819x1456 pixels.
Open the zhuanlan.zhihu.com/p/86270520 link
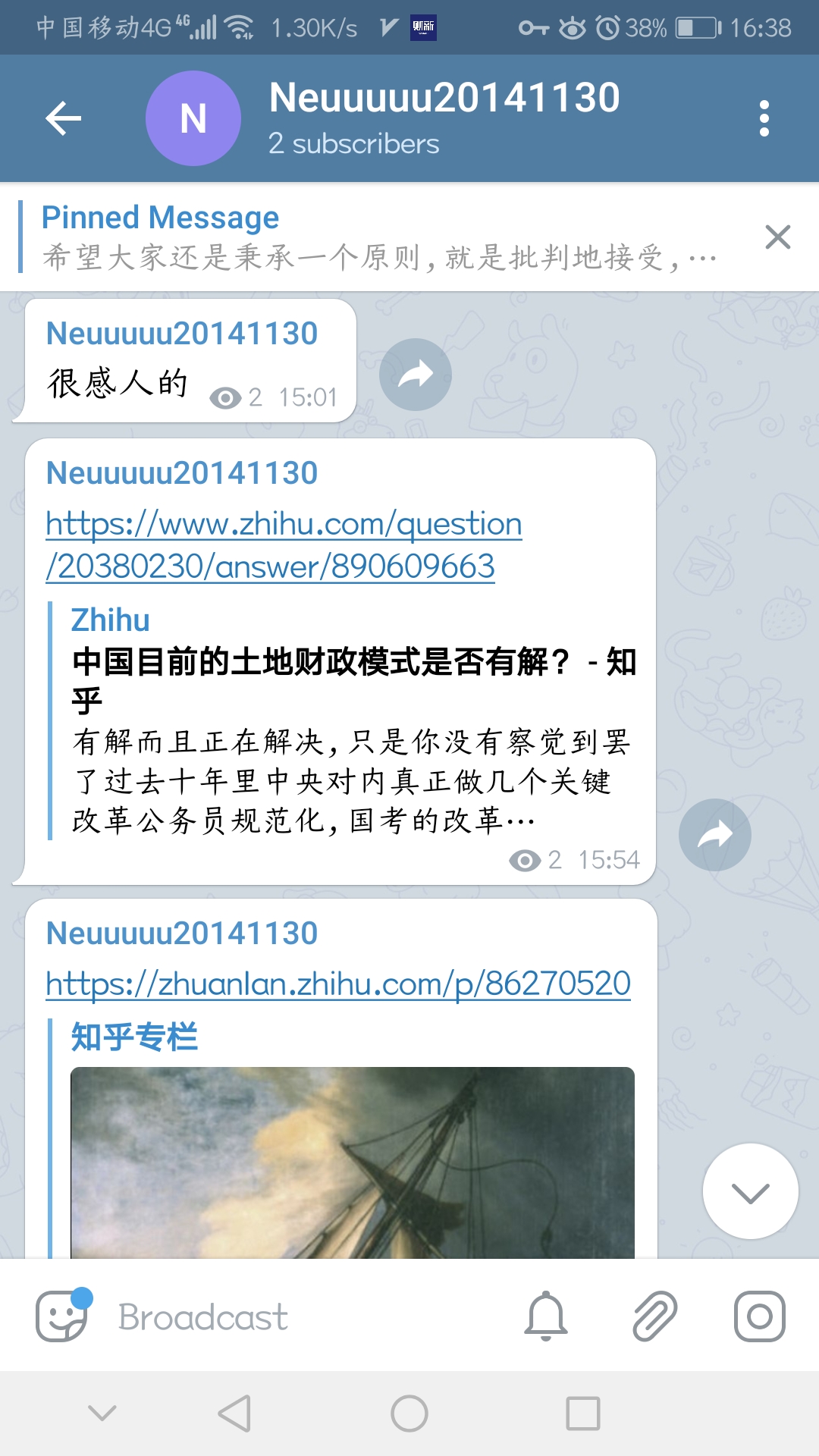(x=338, y=984)
